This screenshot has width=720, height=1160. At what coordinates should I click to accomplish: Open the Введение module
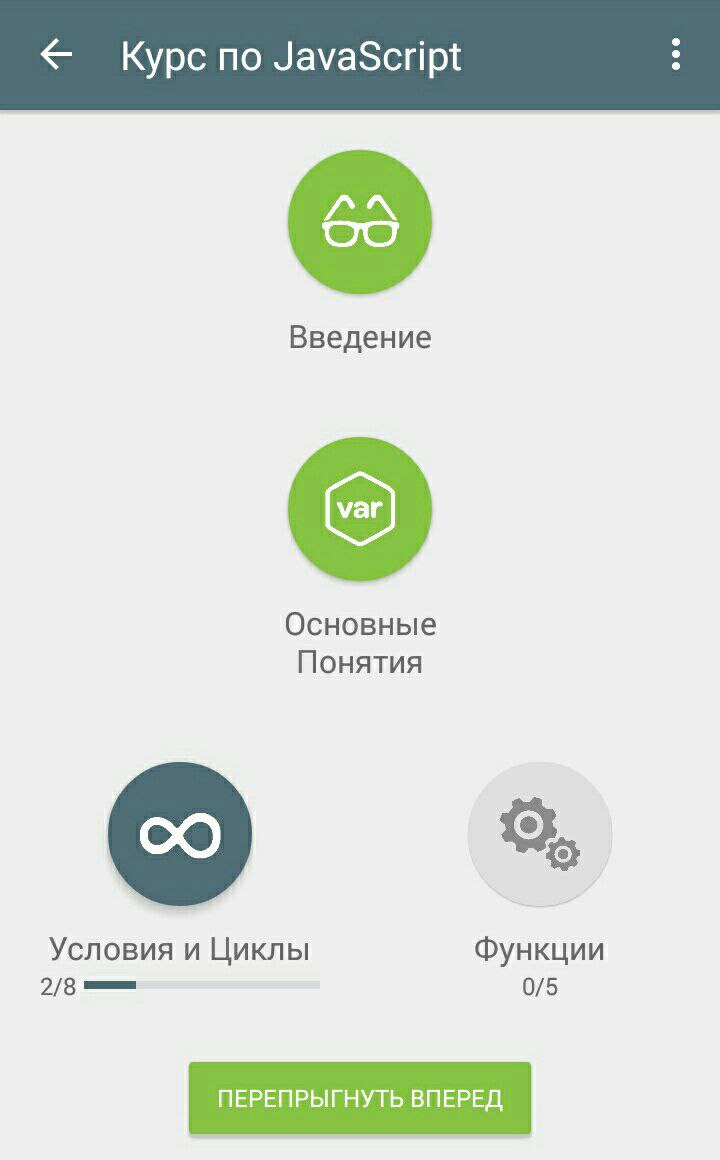(x=360, y=222)
